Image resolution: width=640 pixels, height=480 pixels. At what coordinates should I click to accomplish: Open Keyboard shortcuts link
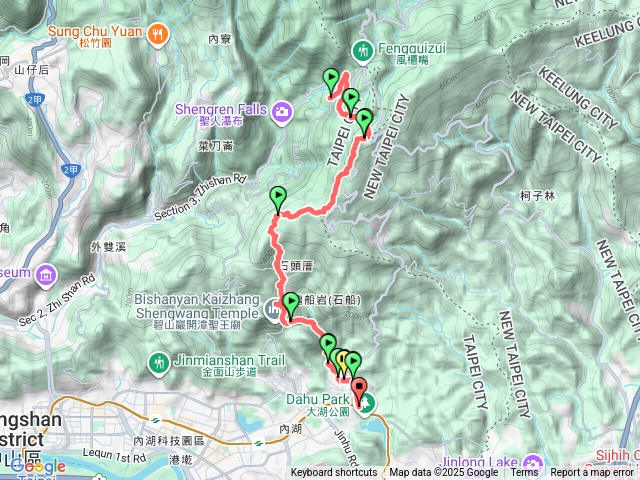coord(334,473)
